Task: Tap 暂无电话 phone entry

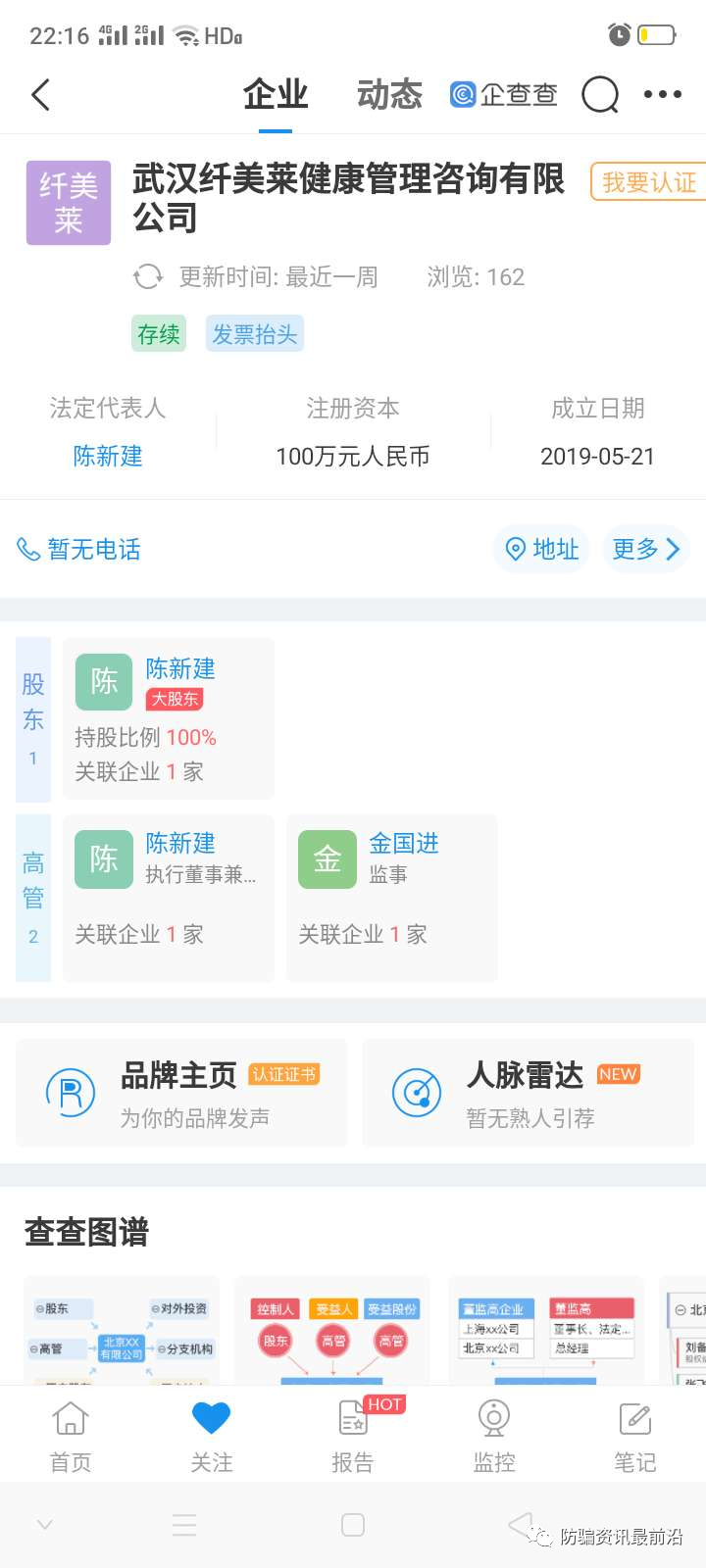Action: pos(80,549)
